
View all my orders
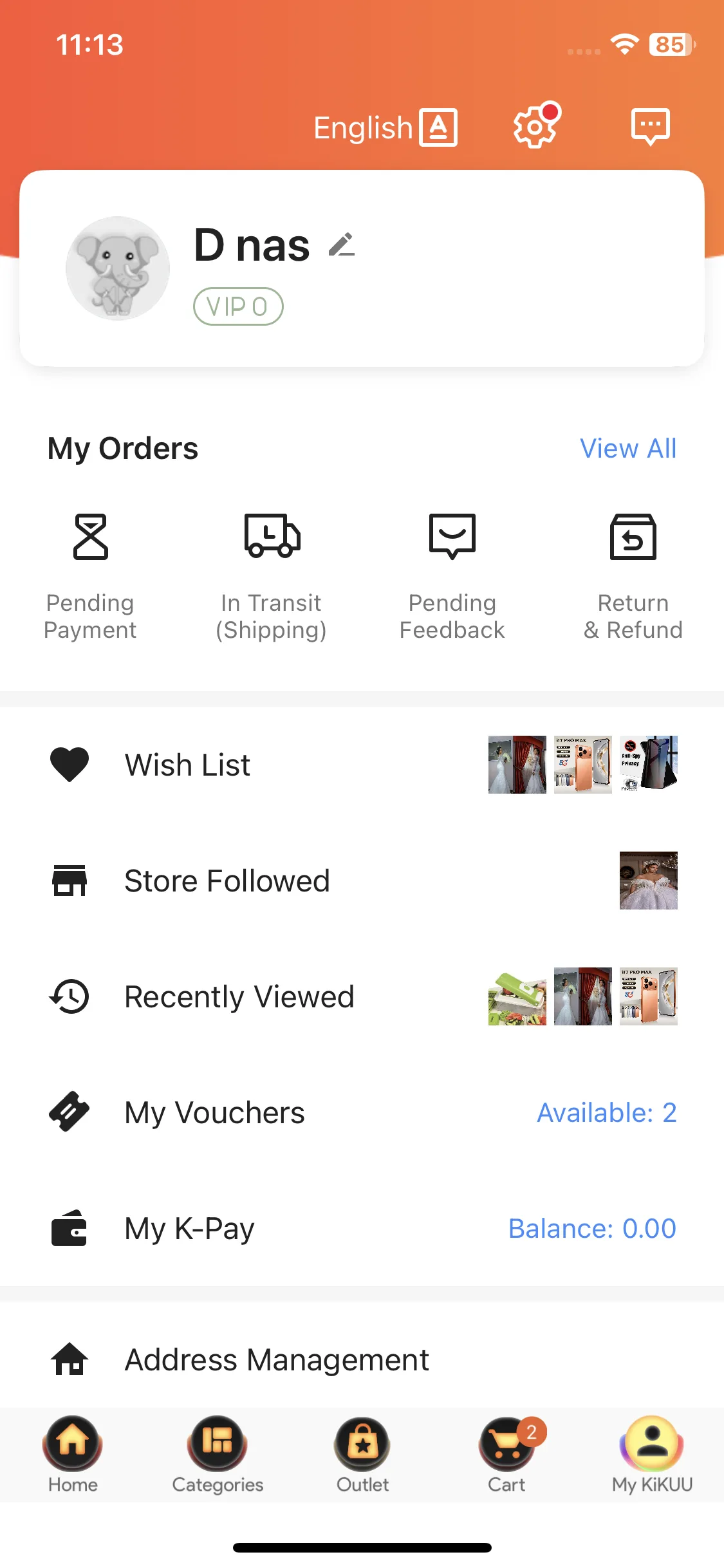click(627, 449)
